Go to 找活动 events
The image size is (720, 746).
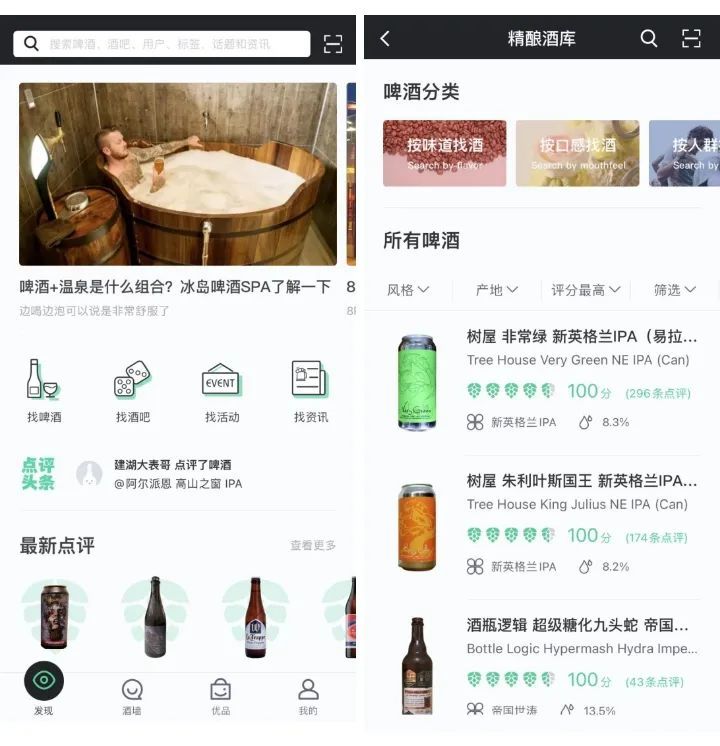point(221,390)
